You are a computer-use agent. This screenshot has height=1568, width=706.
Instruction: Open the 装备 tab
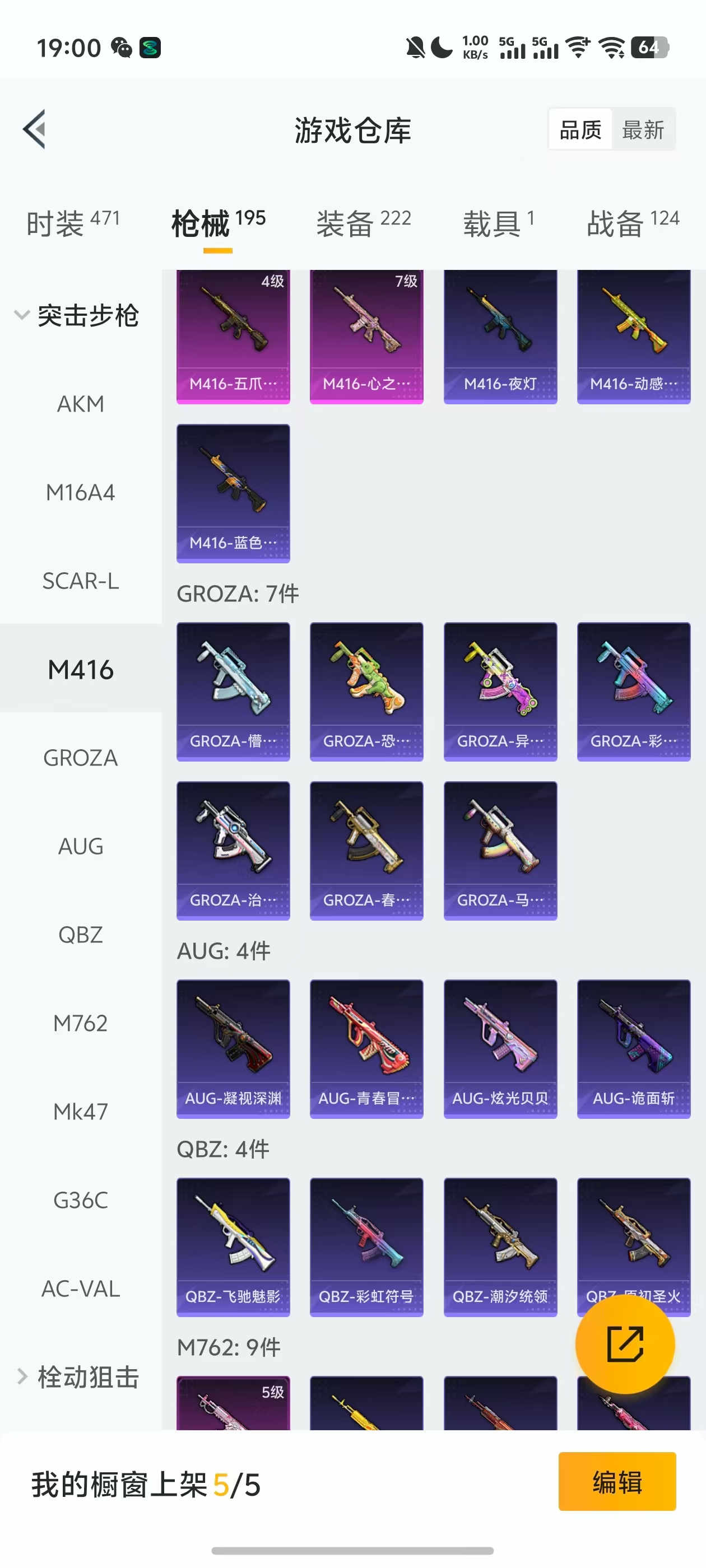(x=364, y=223)
